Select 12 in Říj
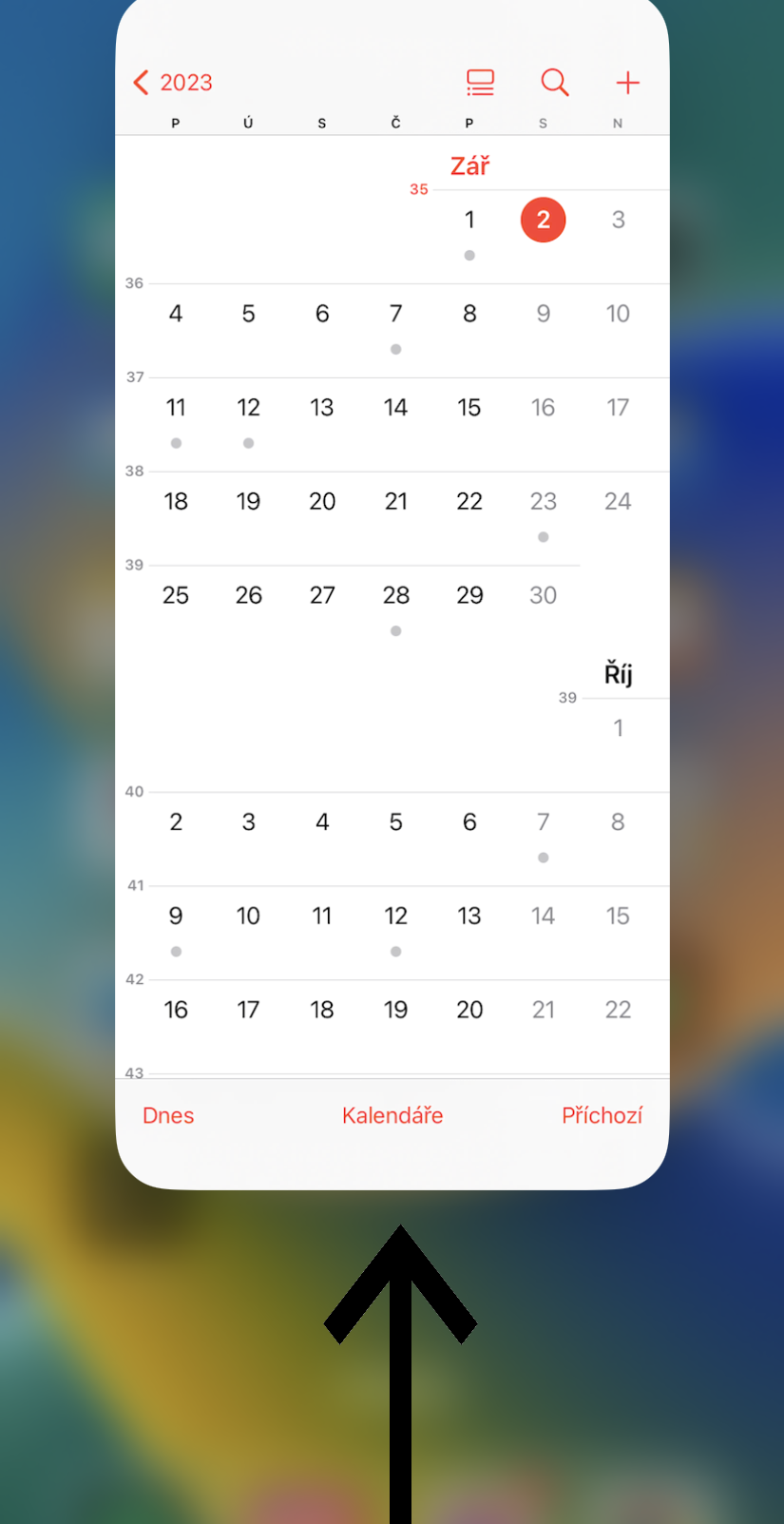 395,916
